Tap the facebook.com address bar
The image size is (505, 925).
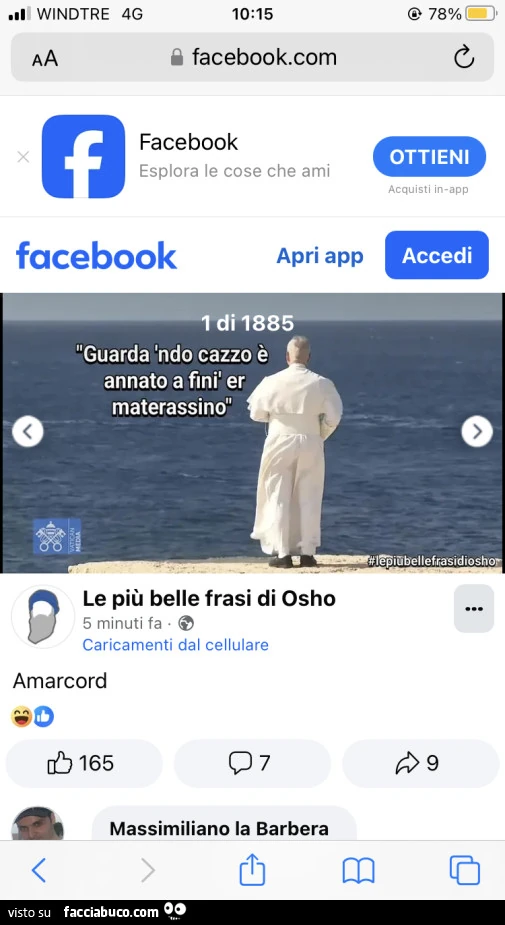coord(252,57)
